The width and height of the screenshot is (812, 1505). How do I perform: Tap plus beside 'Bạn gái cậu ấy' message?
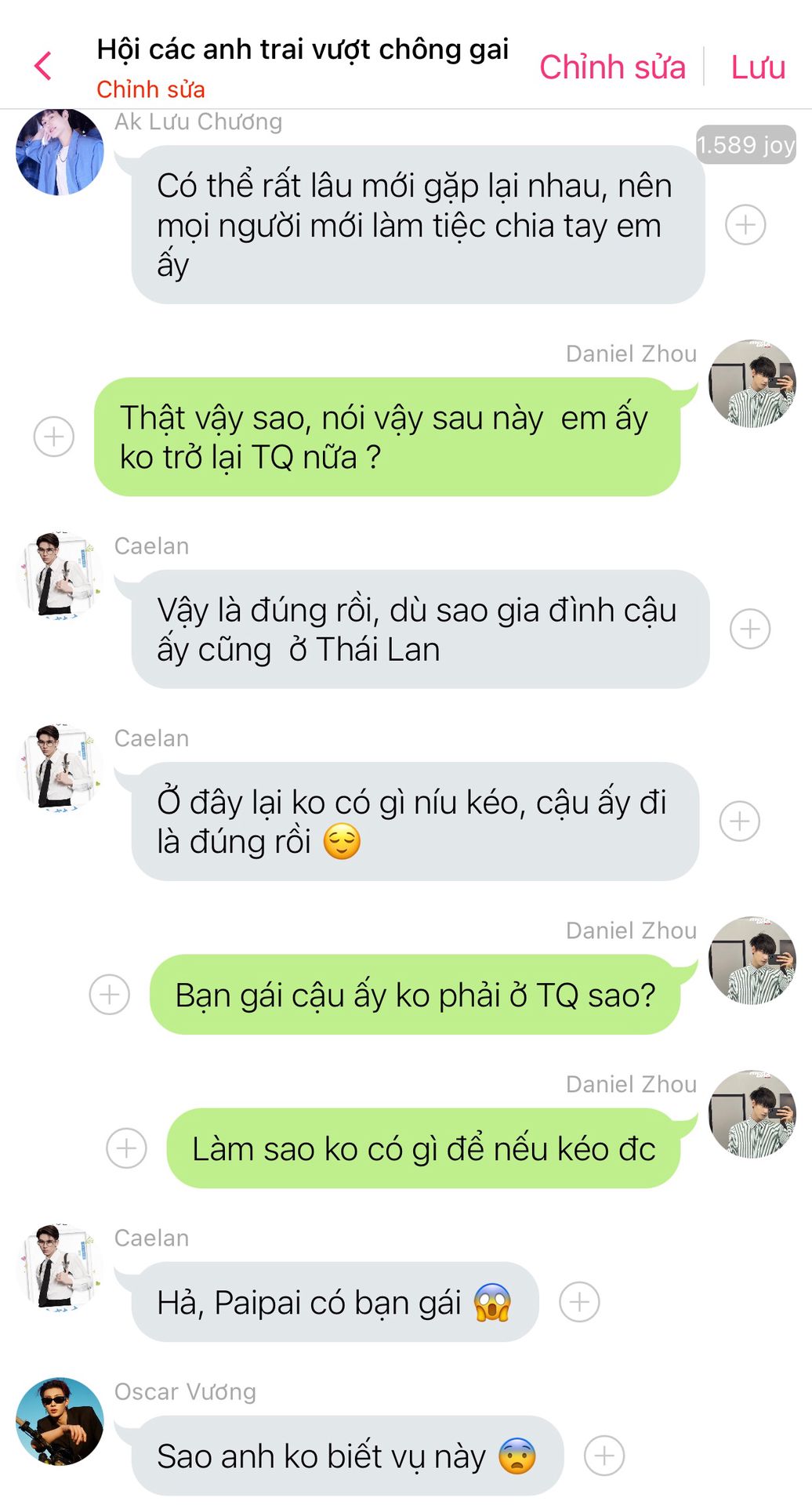pos(110,994)
